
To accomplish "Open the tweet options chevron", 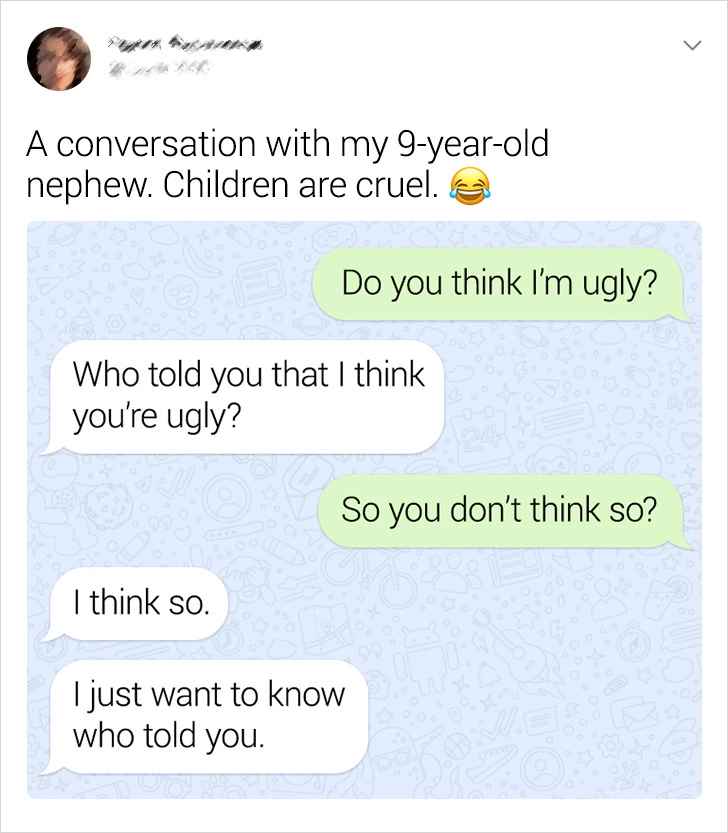I will (685, 46).
